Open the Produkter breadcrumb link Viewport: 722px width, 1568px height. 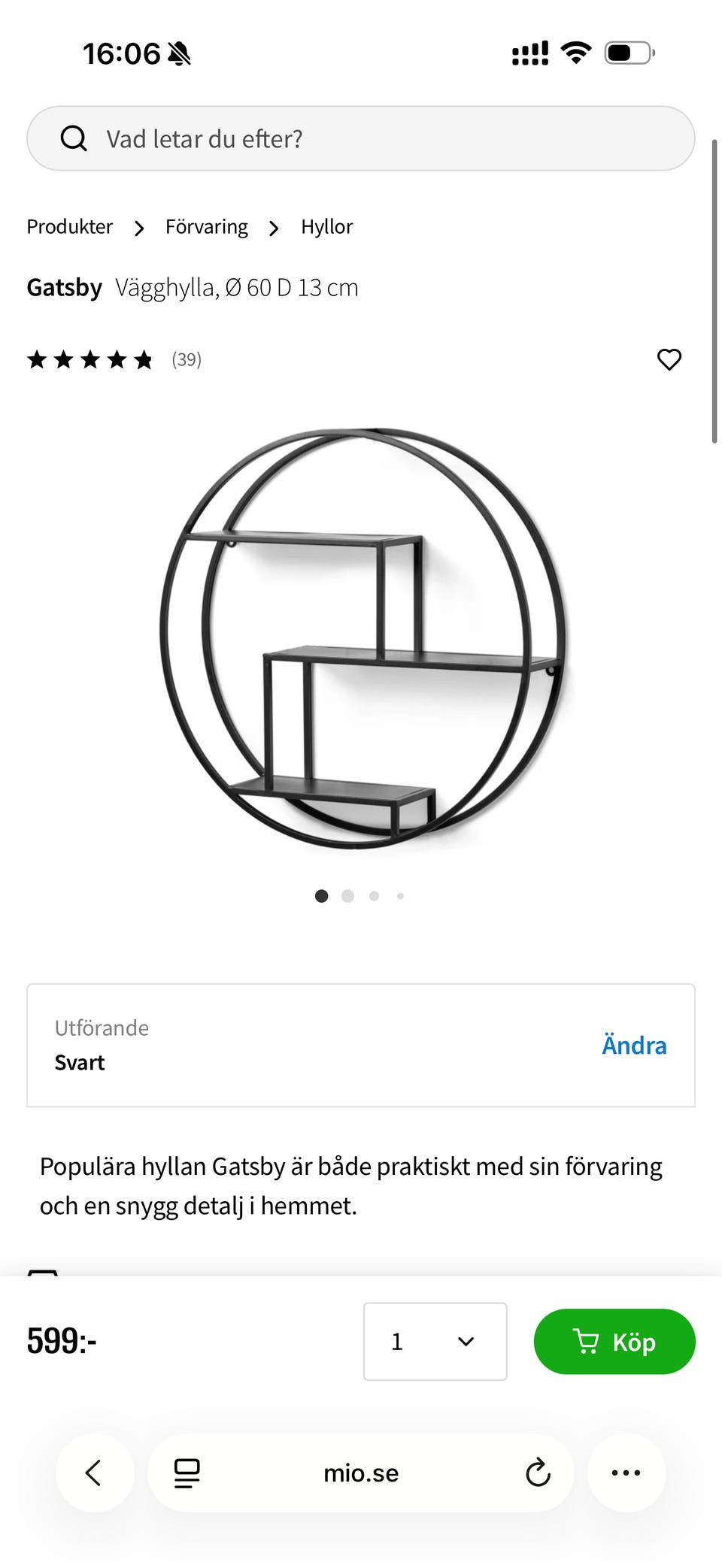70,226
